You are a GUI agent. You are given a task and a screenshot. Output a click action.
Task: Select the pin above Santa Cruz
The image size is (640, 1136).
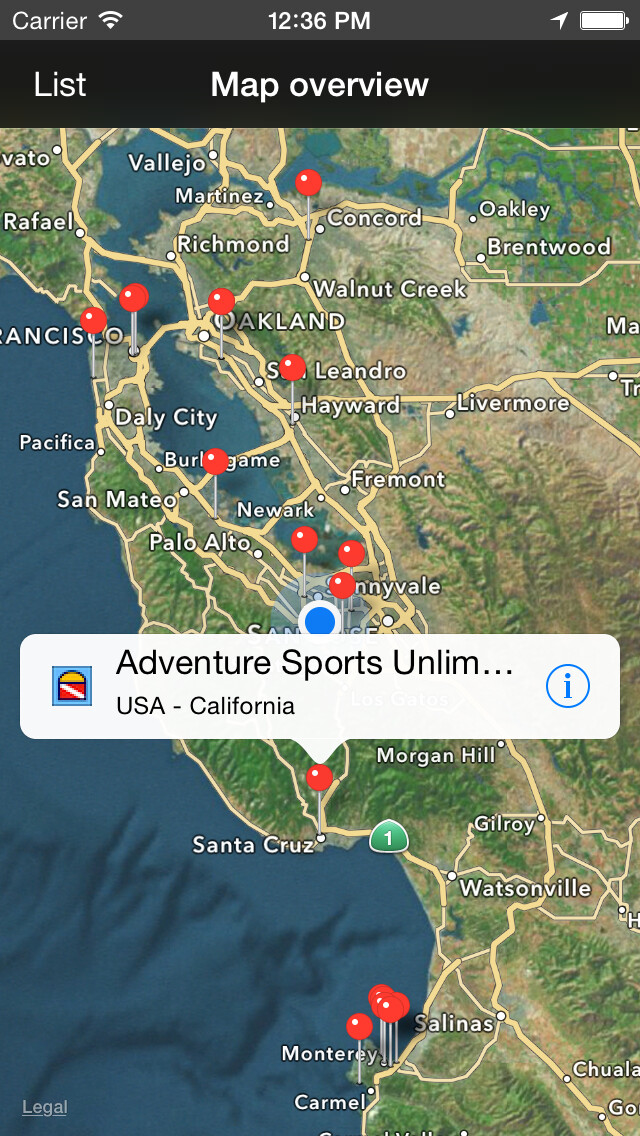coord(320,778)
